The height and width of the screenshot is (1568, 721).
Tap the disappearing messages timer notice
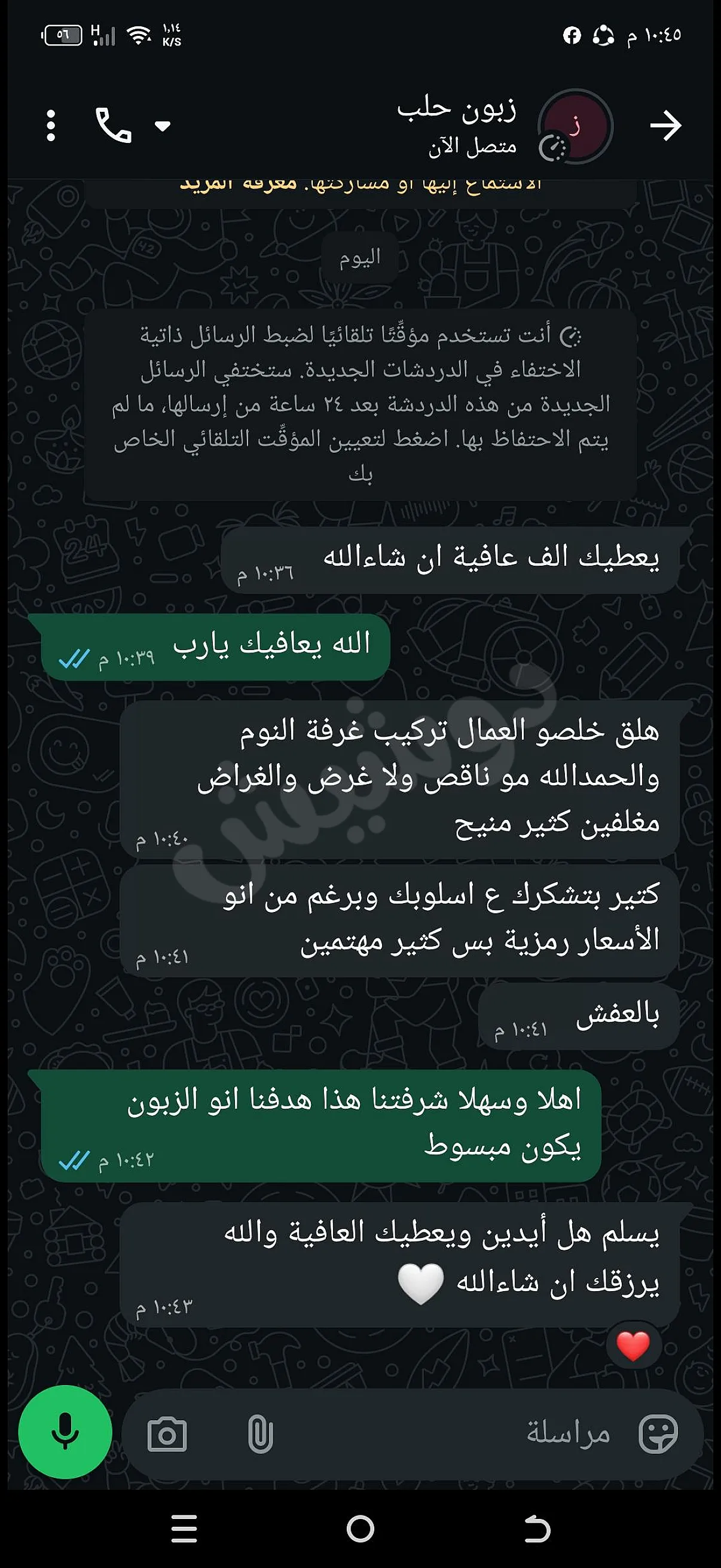[360, 405]
